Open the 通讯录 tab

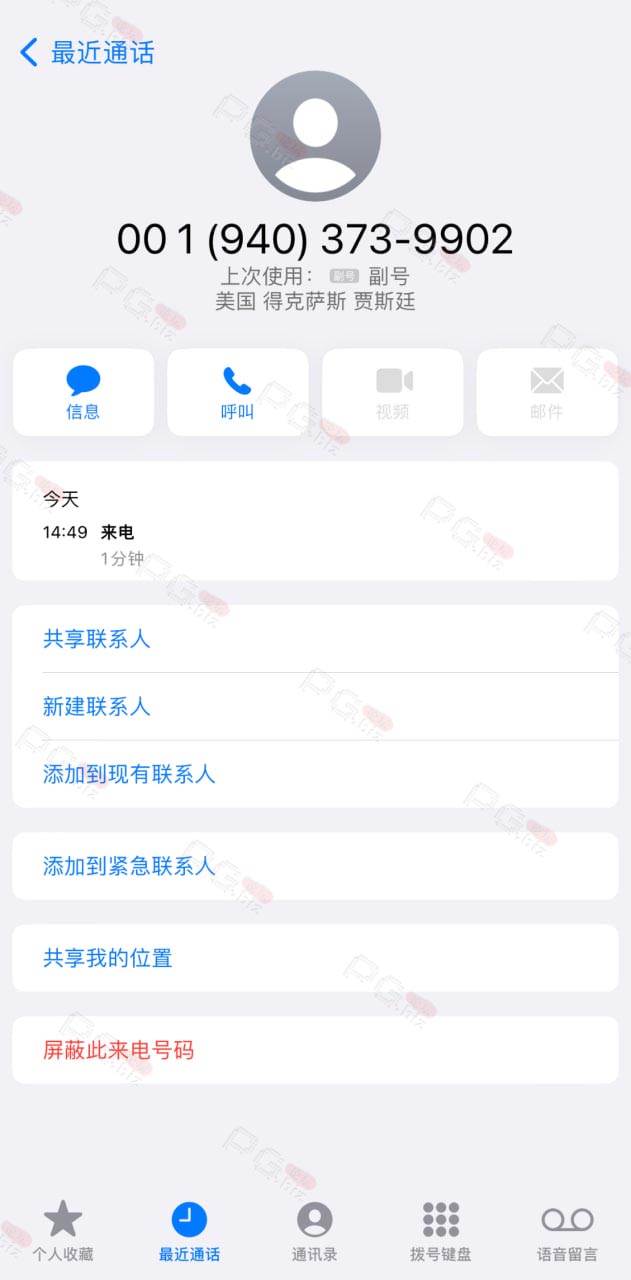click(x=315, y=1232)
